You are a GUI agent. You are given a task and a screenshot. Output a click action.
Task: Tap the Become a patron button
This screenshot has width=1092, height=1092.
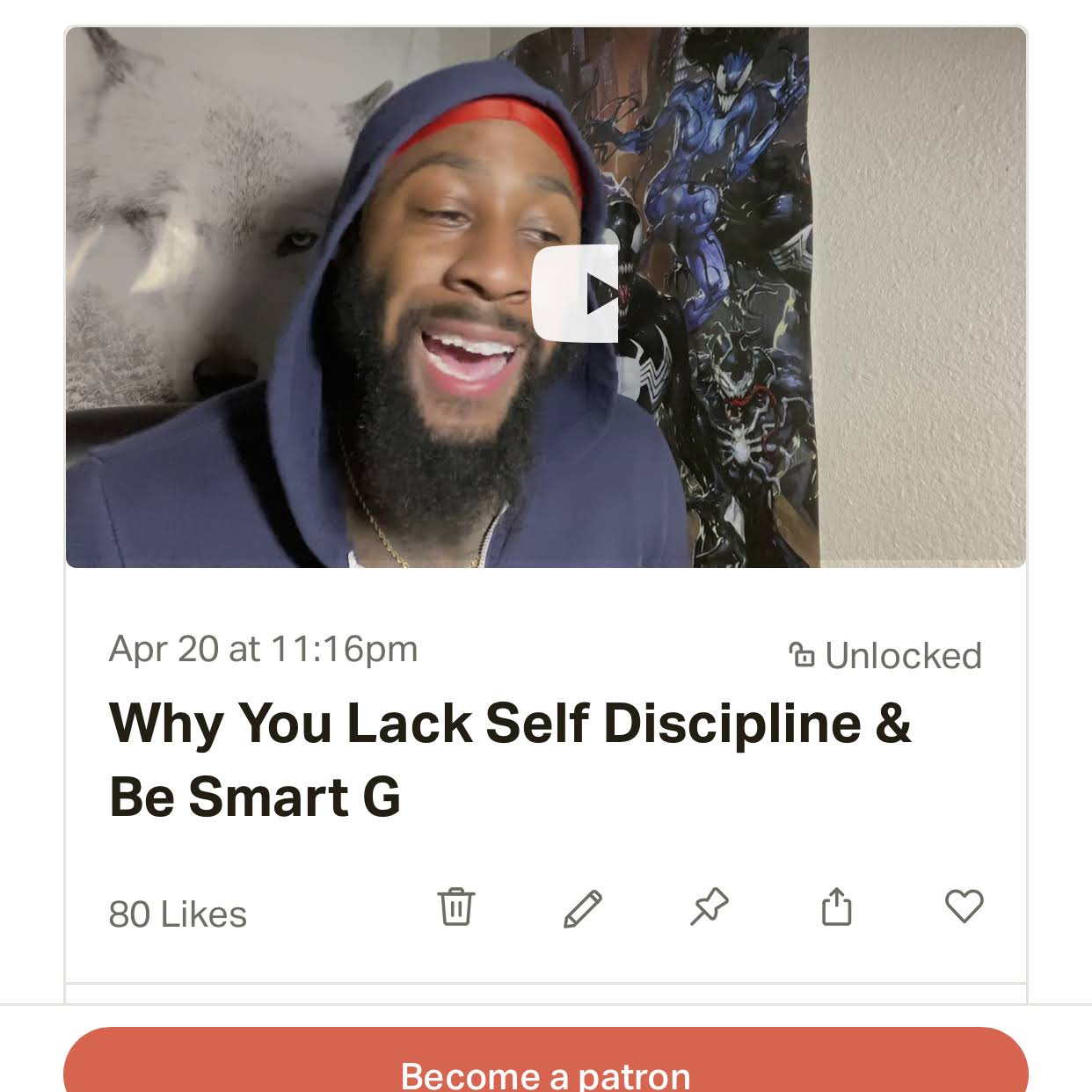pos(546,1066)
